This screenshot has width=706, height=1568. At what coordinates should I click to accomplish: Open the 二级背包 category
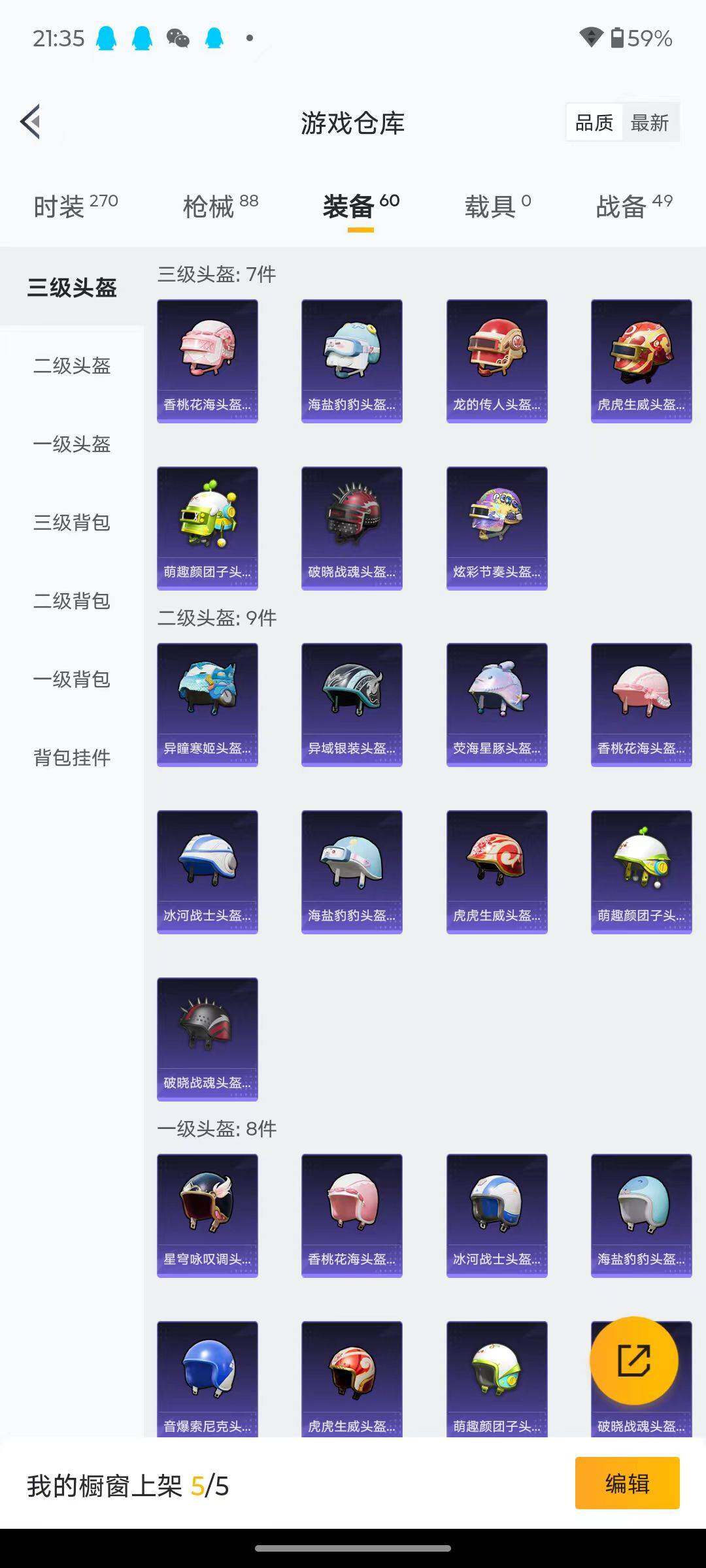coord(72,601)
